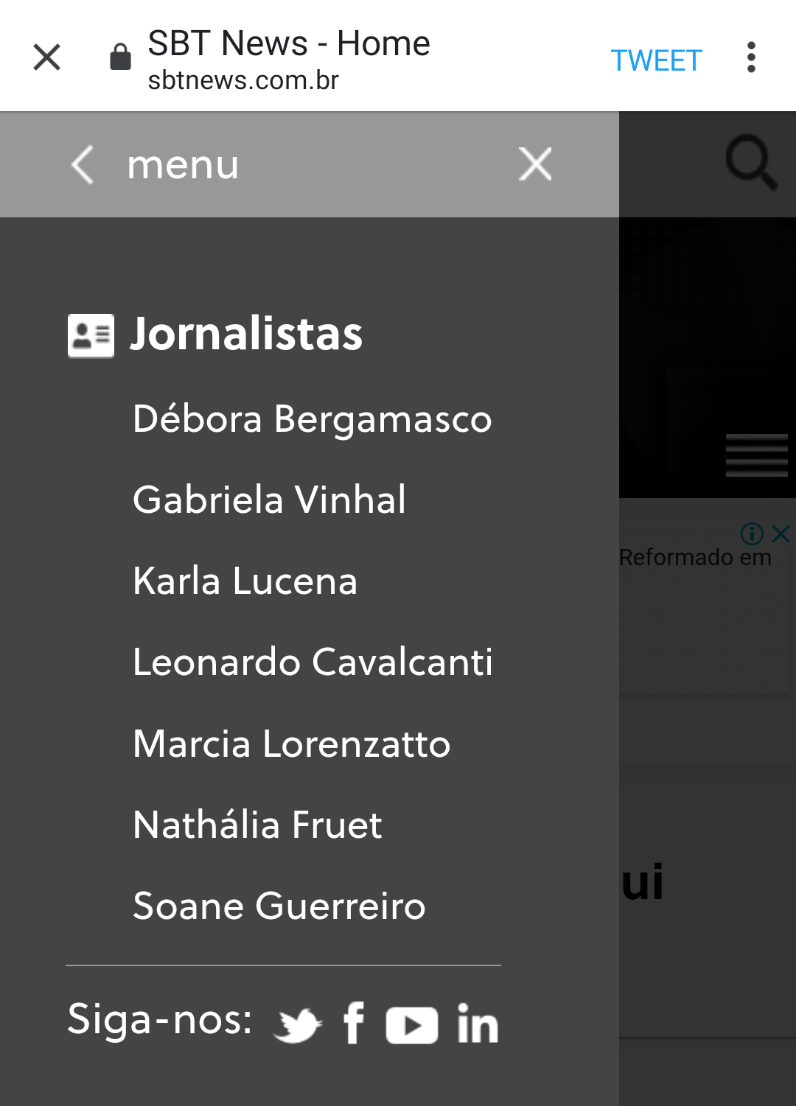View Marcia Lorenzatto's articles

(x=291, y=744)
